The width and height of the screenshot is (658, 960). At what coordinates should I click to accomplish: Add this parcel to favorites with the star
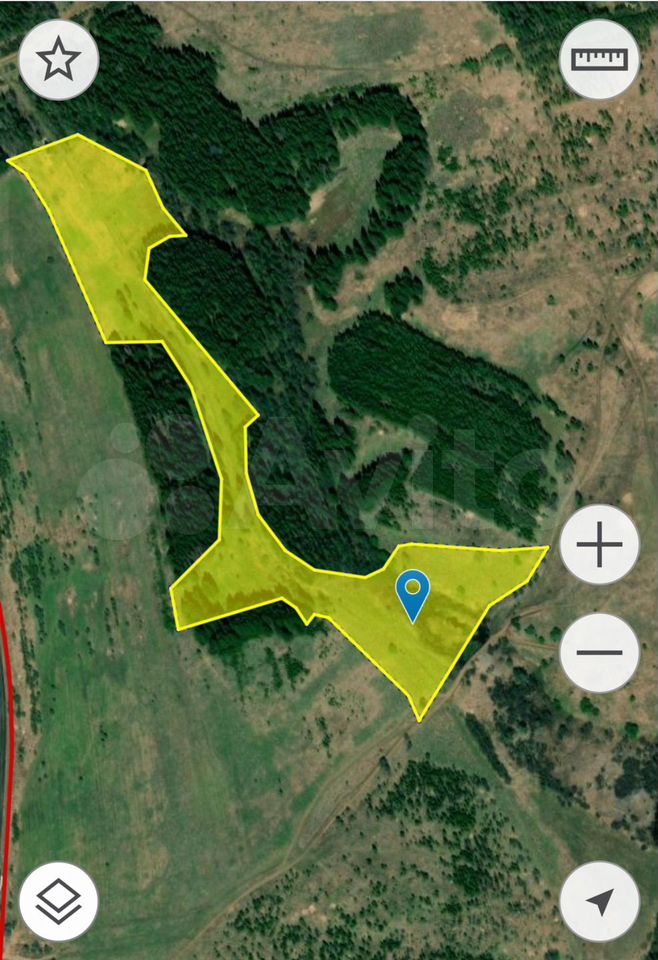coord(58,60)
